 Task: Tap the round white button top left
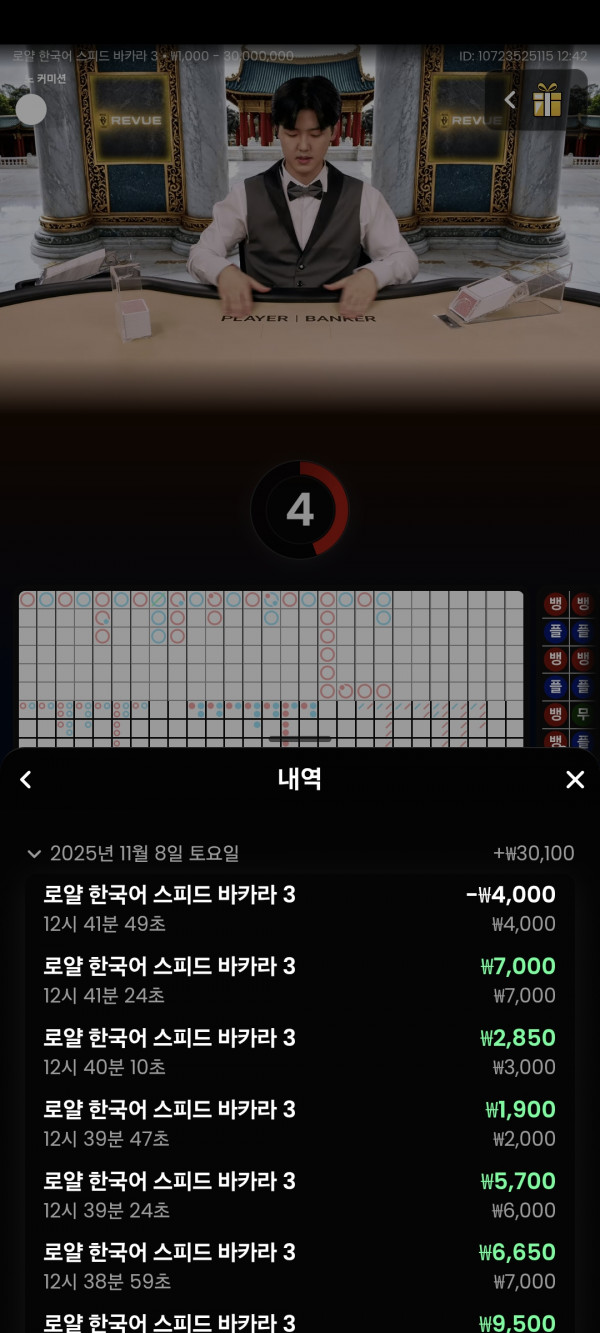tap(32, 109)
